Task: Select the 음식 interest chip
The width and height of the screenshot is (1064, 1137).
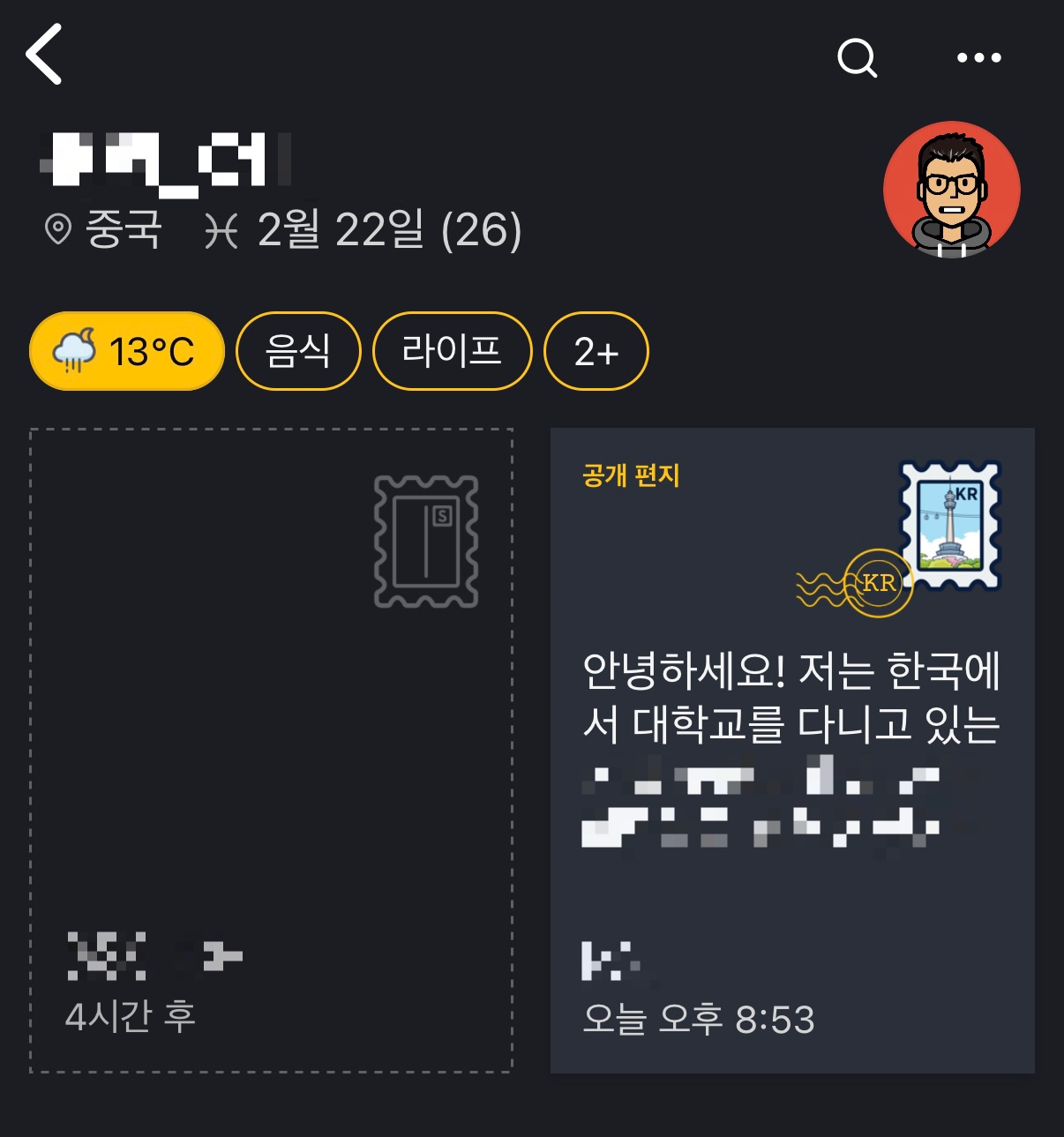Action: click(298, 351)
